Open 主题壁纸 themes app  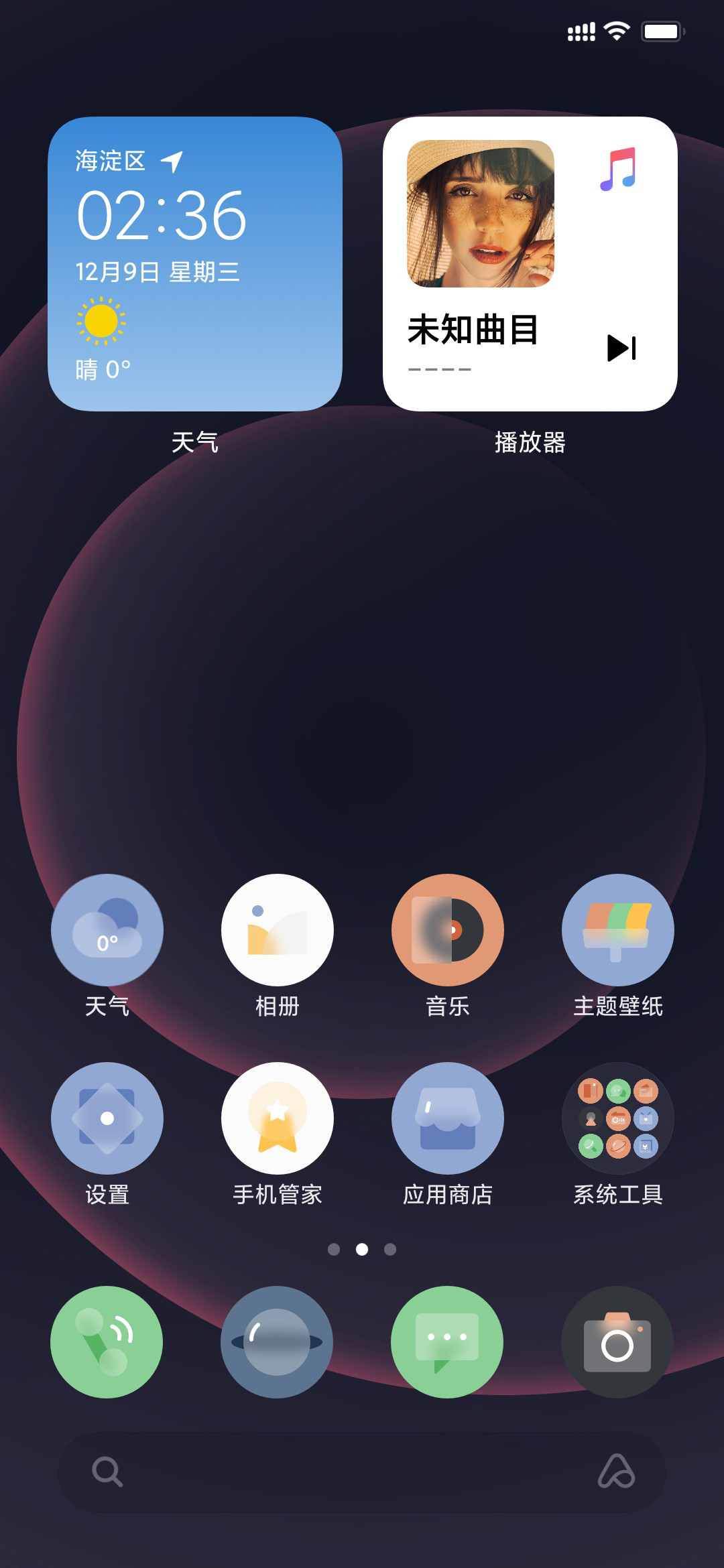click(x=618, y=930)
